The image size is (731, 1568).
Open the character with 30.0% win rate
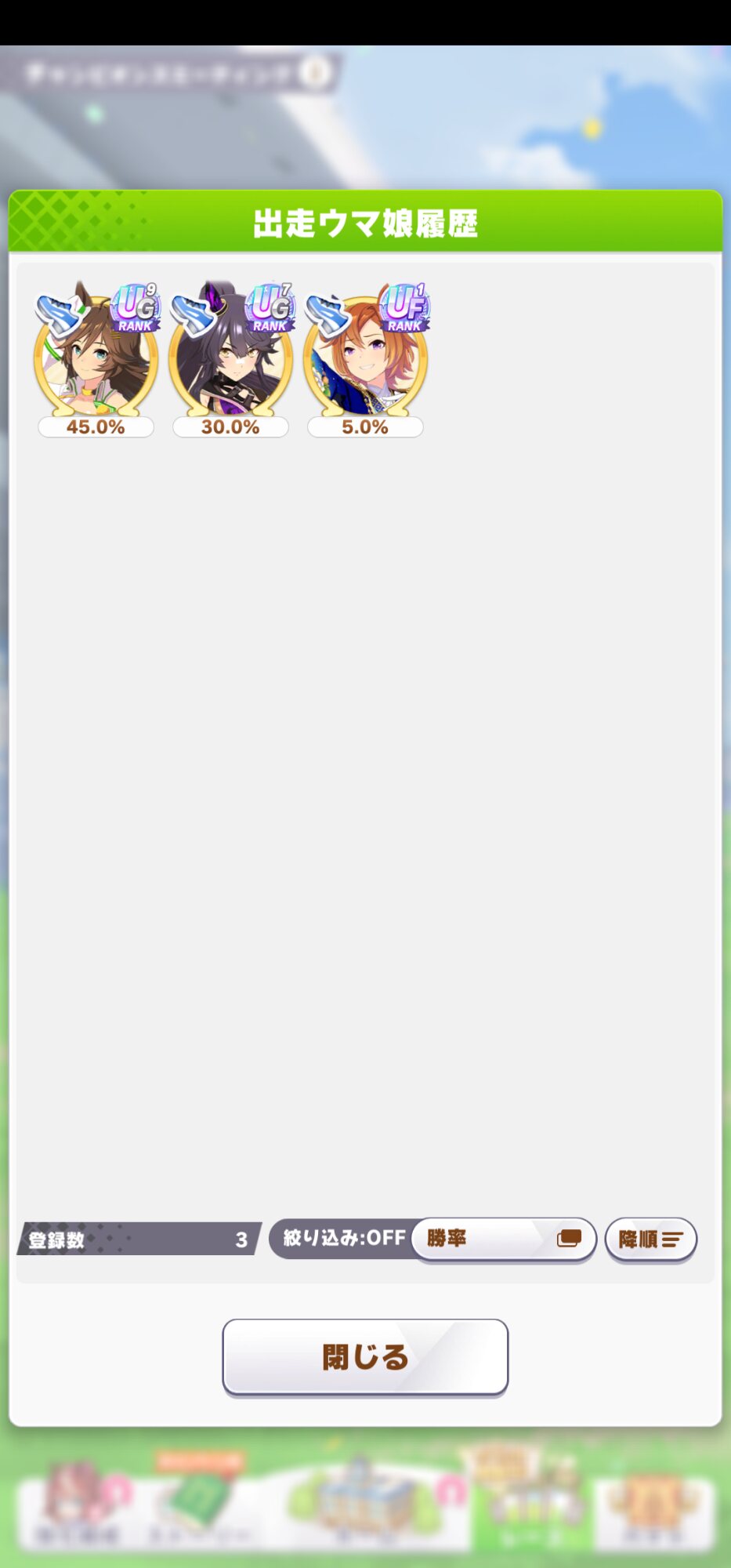230,358
